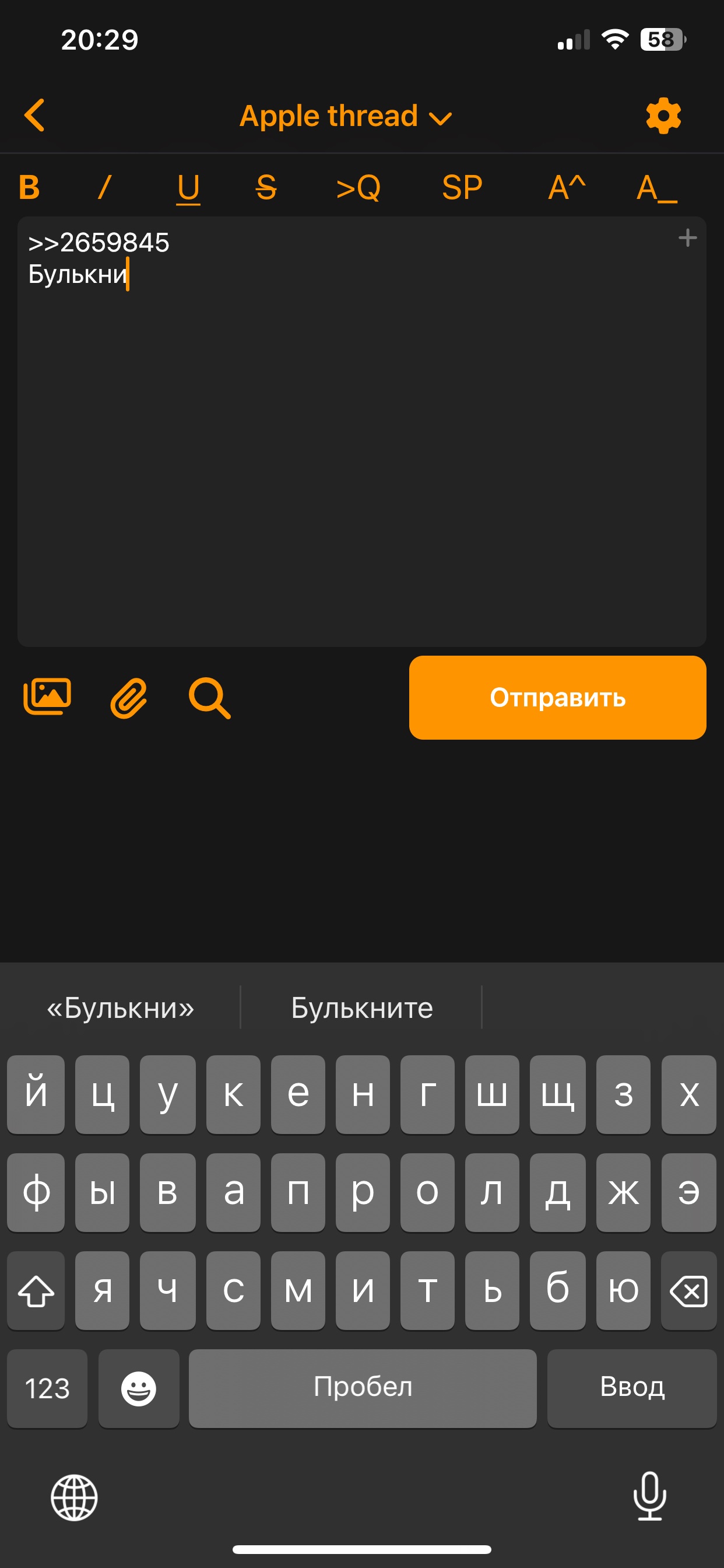The image size is (724, 1568).
Task: Apply italic formatting with the slash button
Action: tap(105, 187)
